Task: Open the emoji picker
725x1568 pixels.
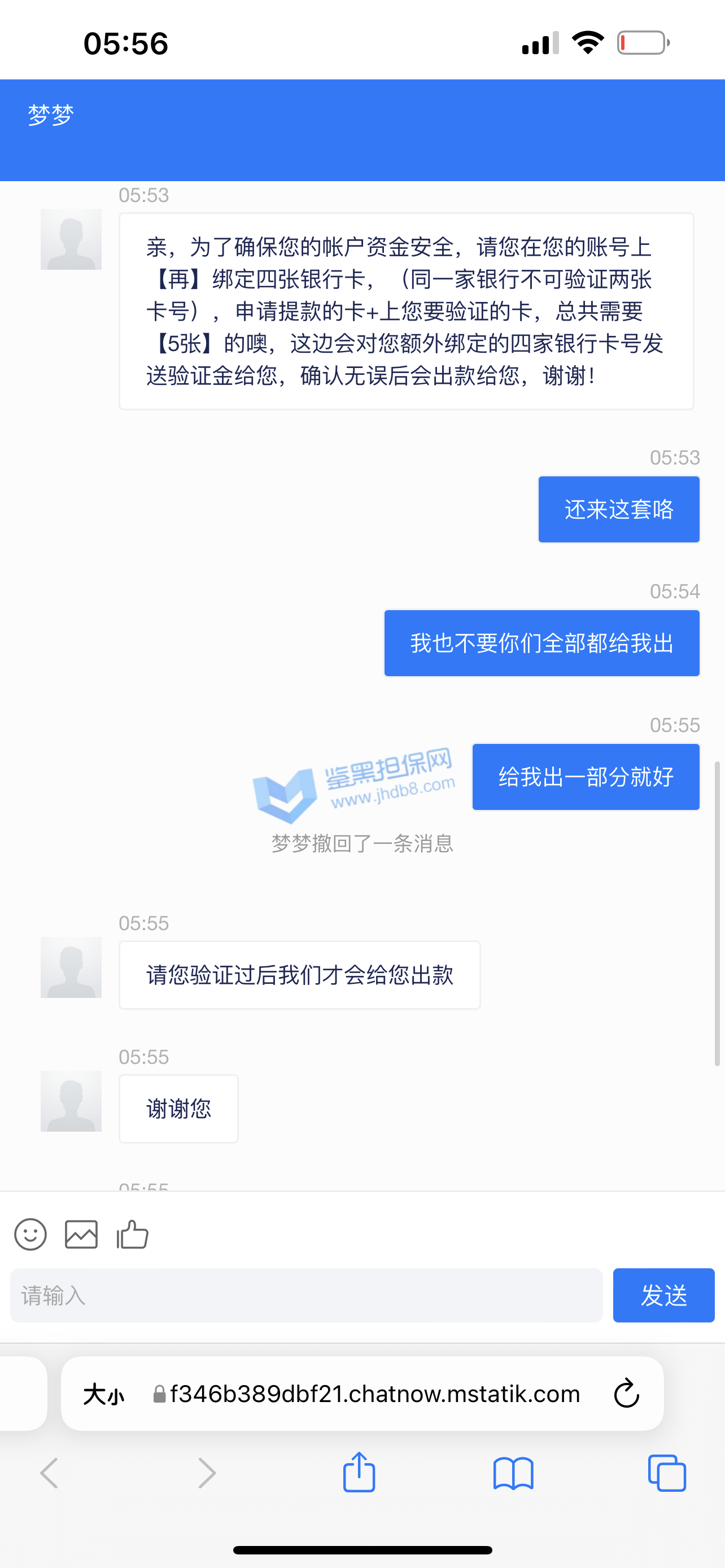Action: tap(30, 1234)
